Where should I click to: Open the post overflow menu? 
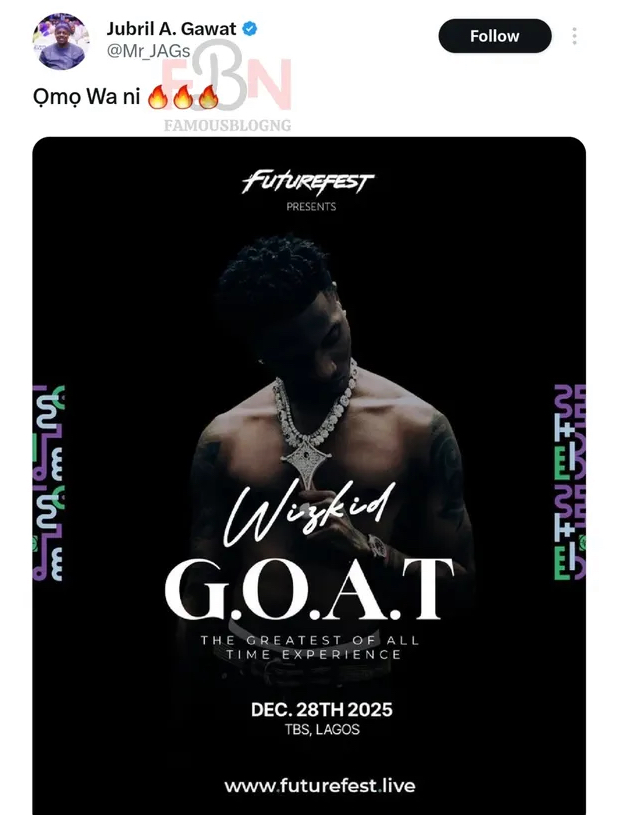pos(574,36)
